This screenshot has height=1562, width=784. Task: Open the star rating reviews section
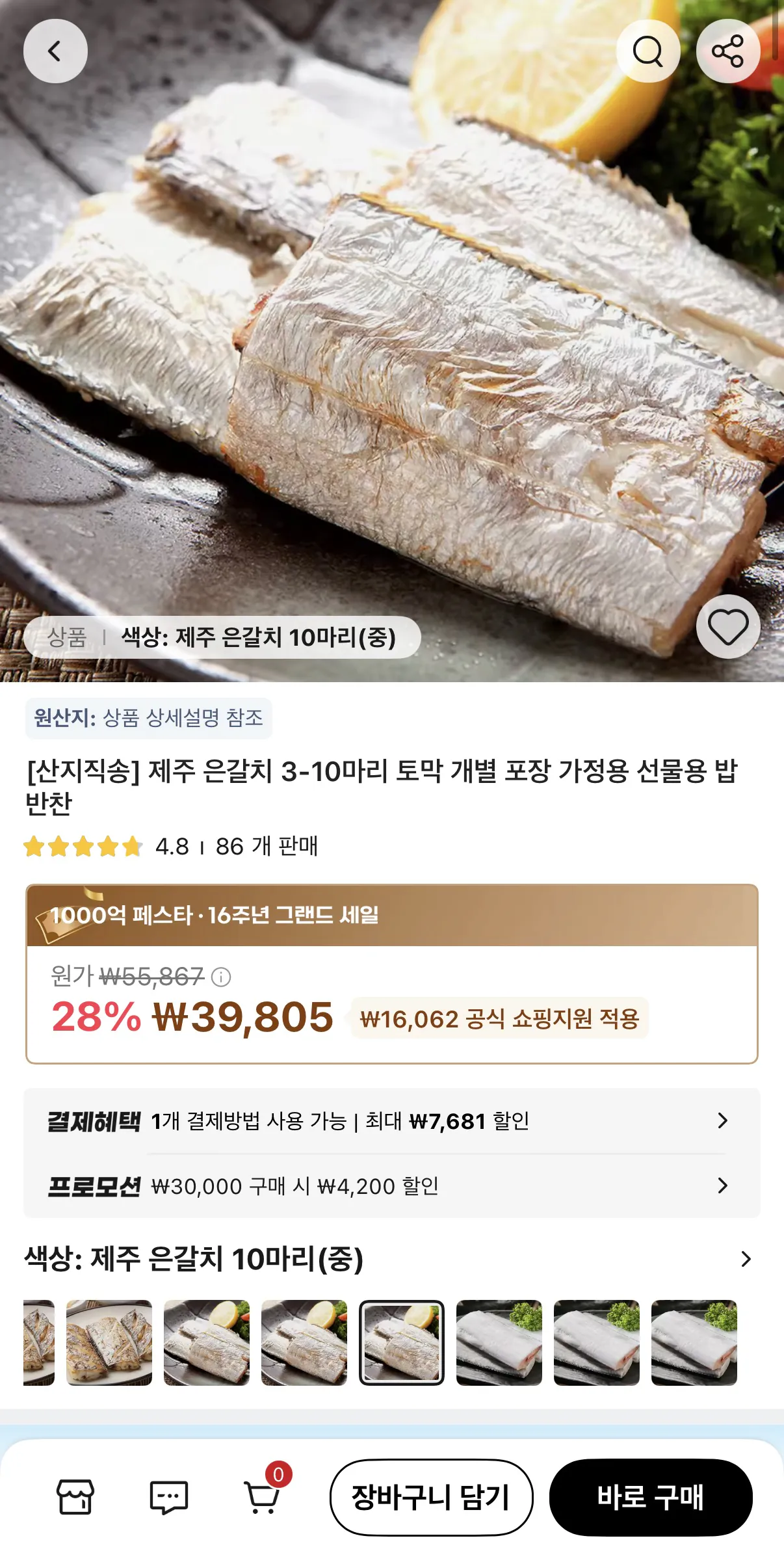81,847
